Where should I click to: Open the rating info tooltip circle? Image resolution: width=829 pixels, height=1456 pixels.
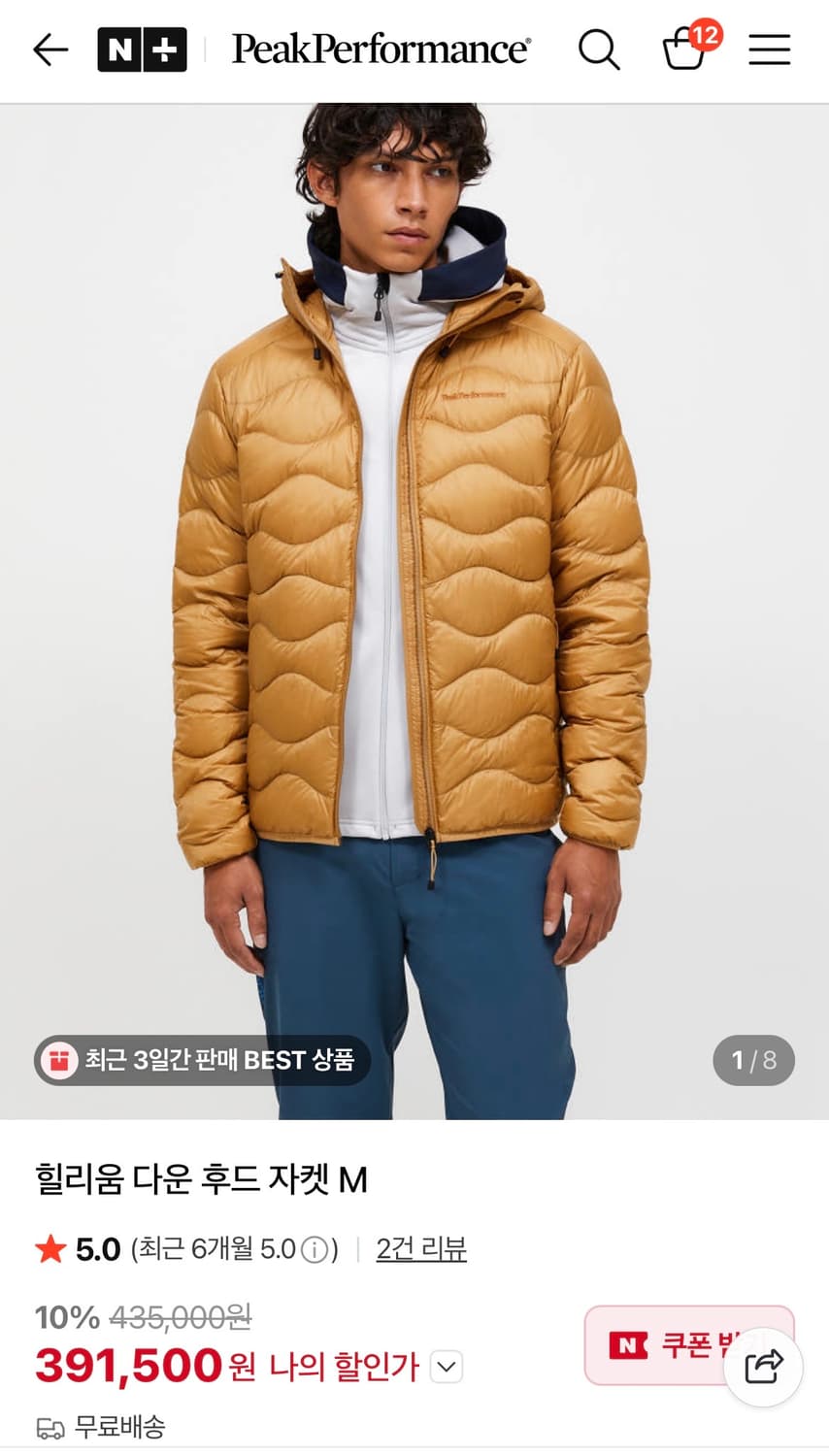[x=315, y=1250]
